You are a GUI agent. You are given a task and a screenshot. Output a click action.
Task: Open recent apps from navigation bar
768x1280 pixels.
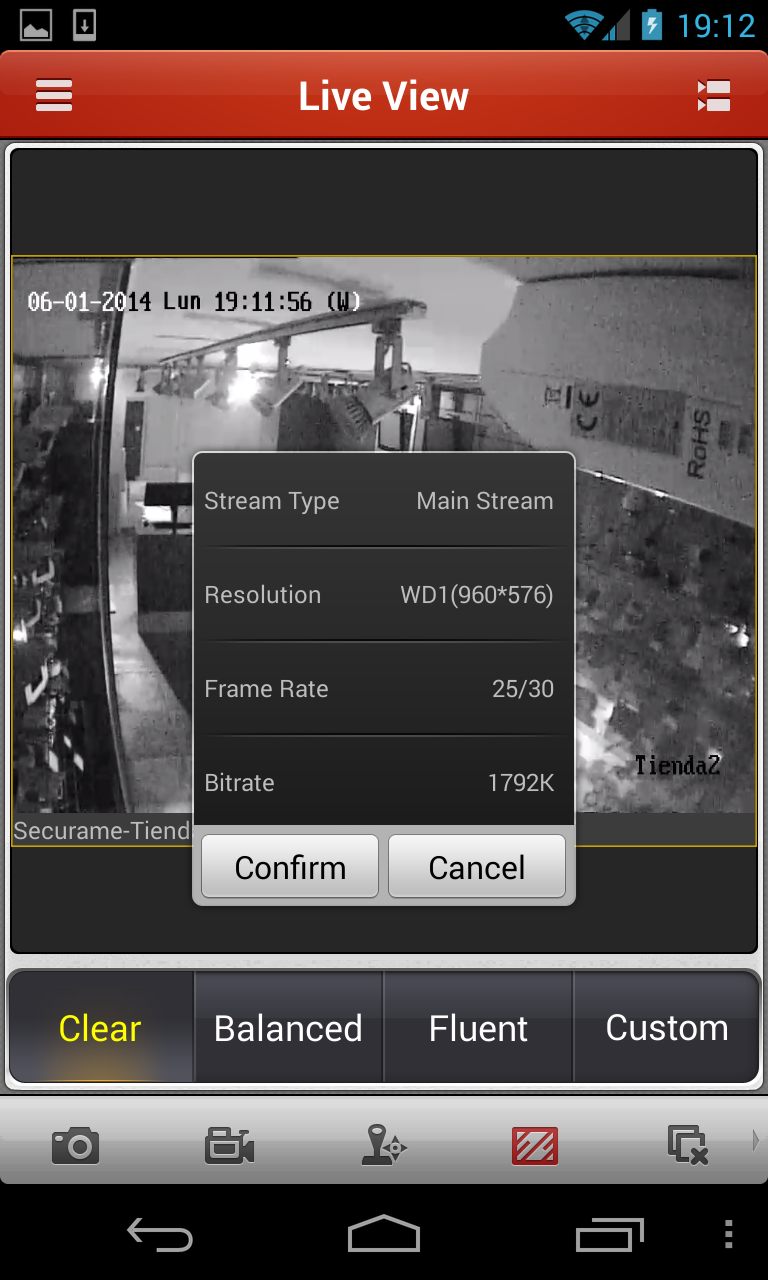click(x=610, y=1235)
